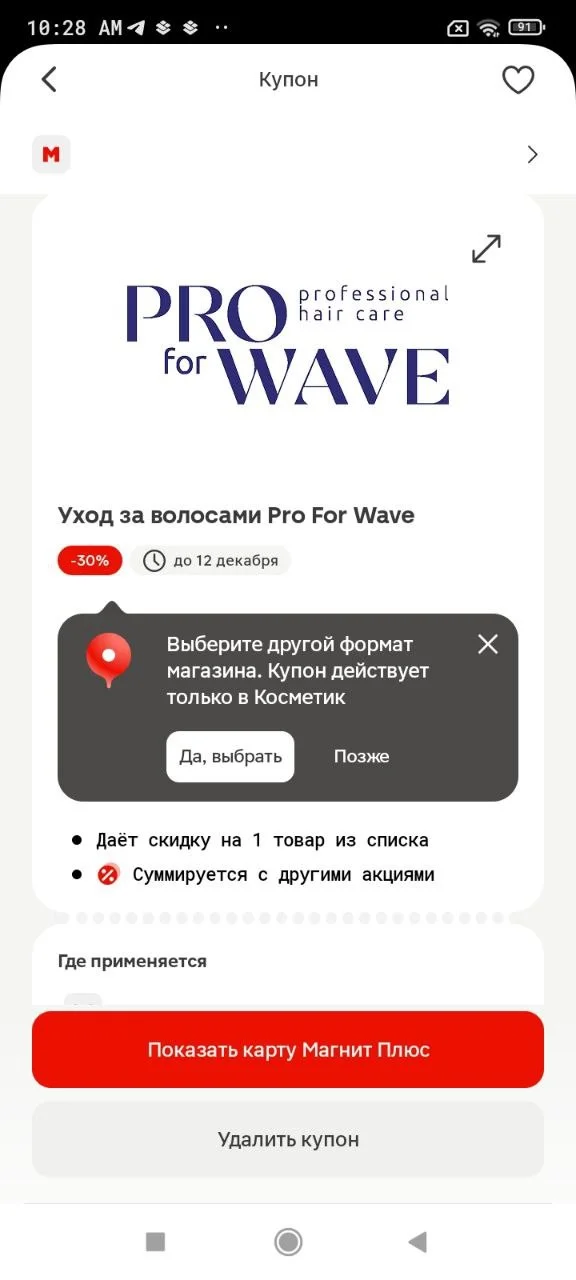Expand the Pro For Wave image fullscreen
Image resolution: width=576 pixels, height=1280 pixels.
[x=486, y=249]
